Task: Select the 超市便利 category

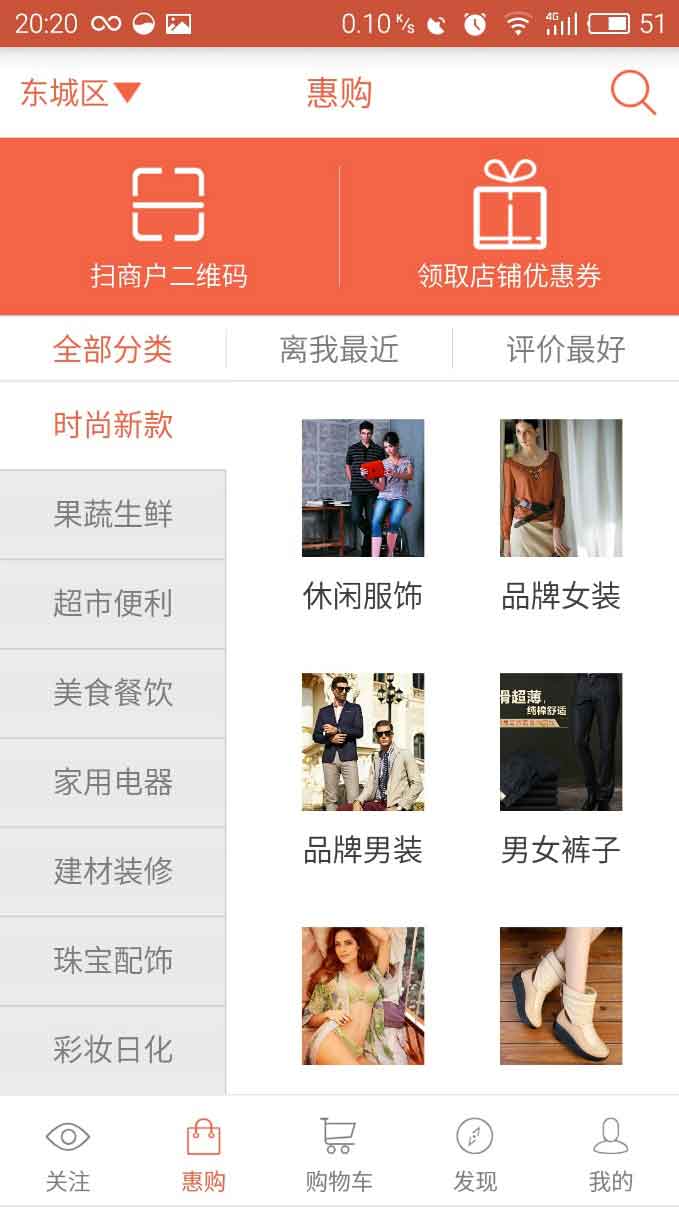Action: pos(113,603)
